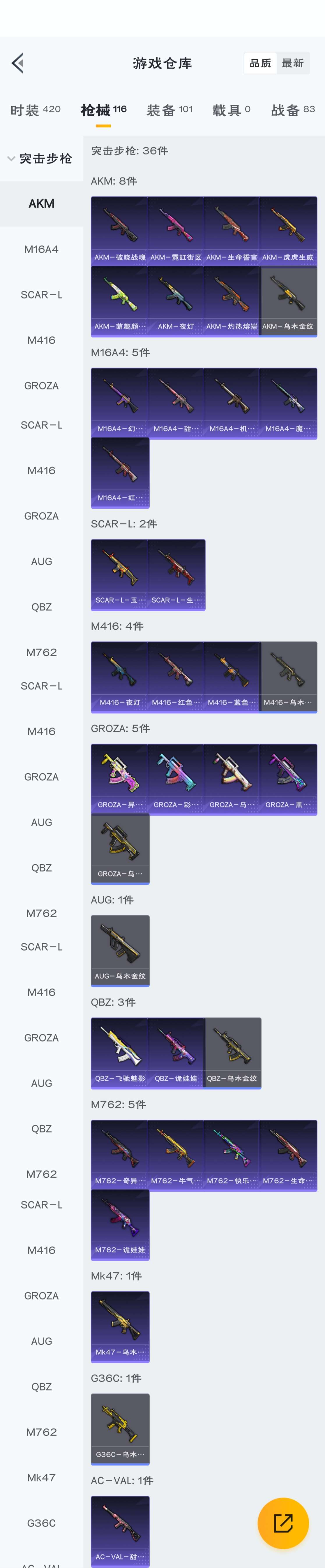Go back using the top arrow
Viewport: 325px width, 1568px height.
click(18, 63)
